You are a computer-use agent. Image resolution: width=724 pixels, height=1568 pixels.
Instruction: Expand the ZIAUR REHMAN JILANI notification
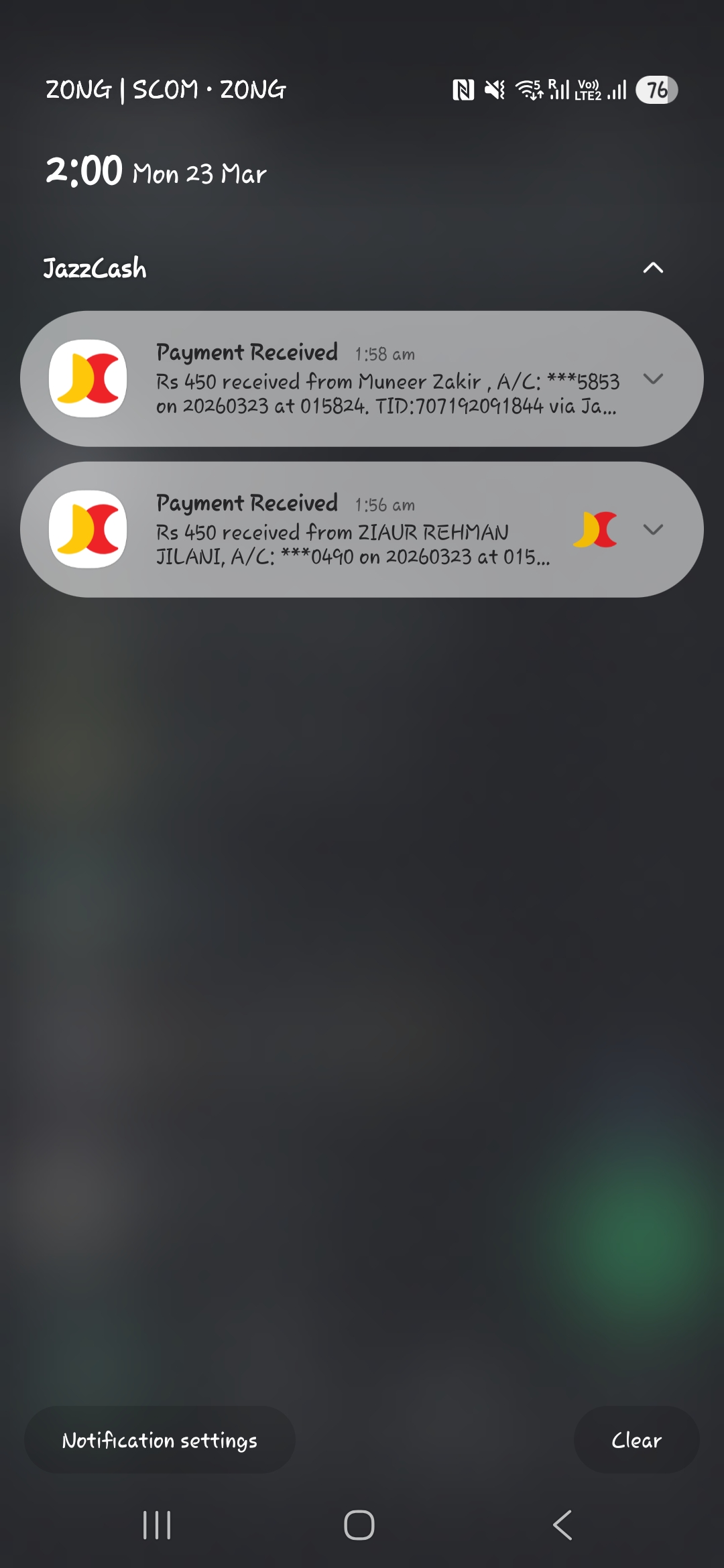[652, 529]
